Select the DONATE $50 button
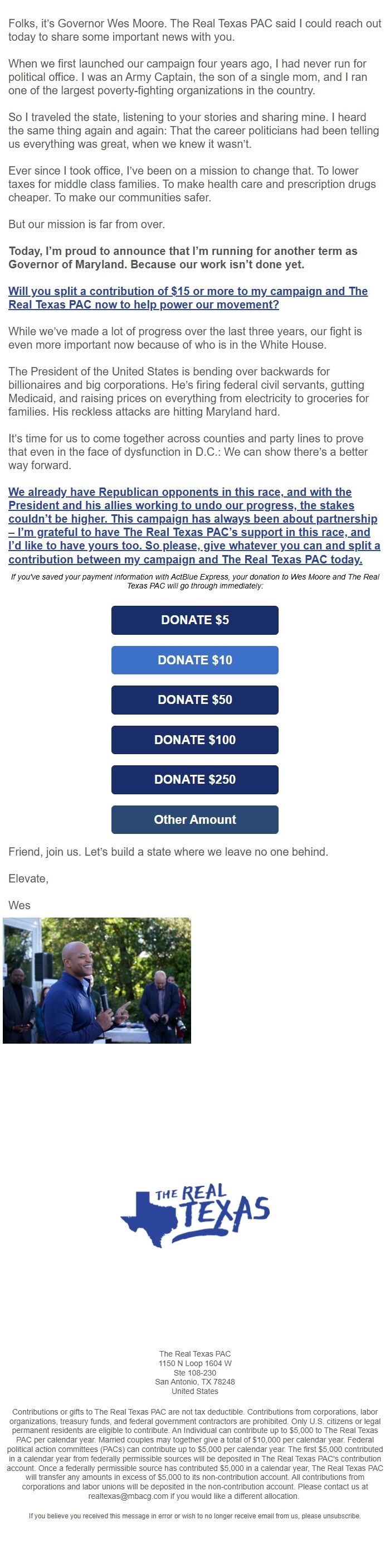The width and height of the screenshot is (390, 1568). pos(194,699)
